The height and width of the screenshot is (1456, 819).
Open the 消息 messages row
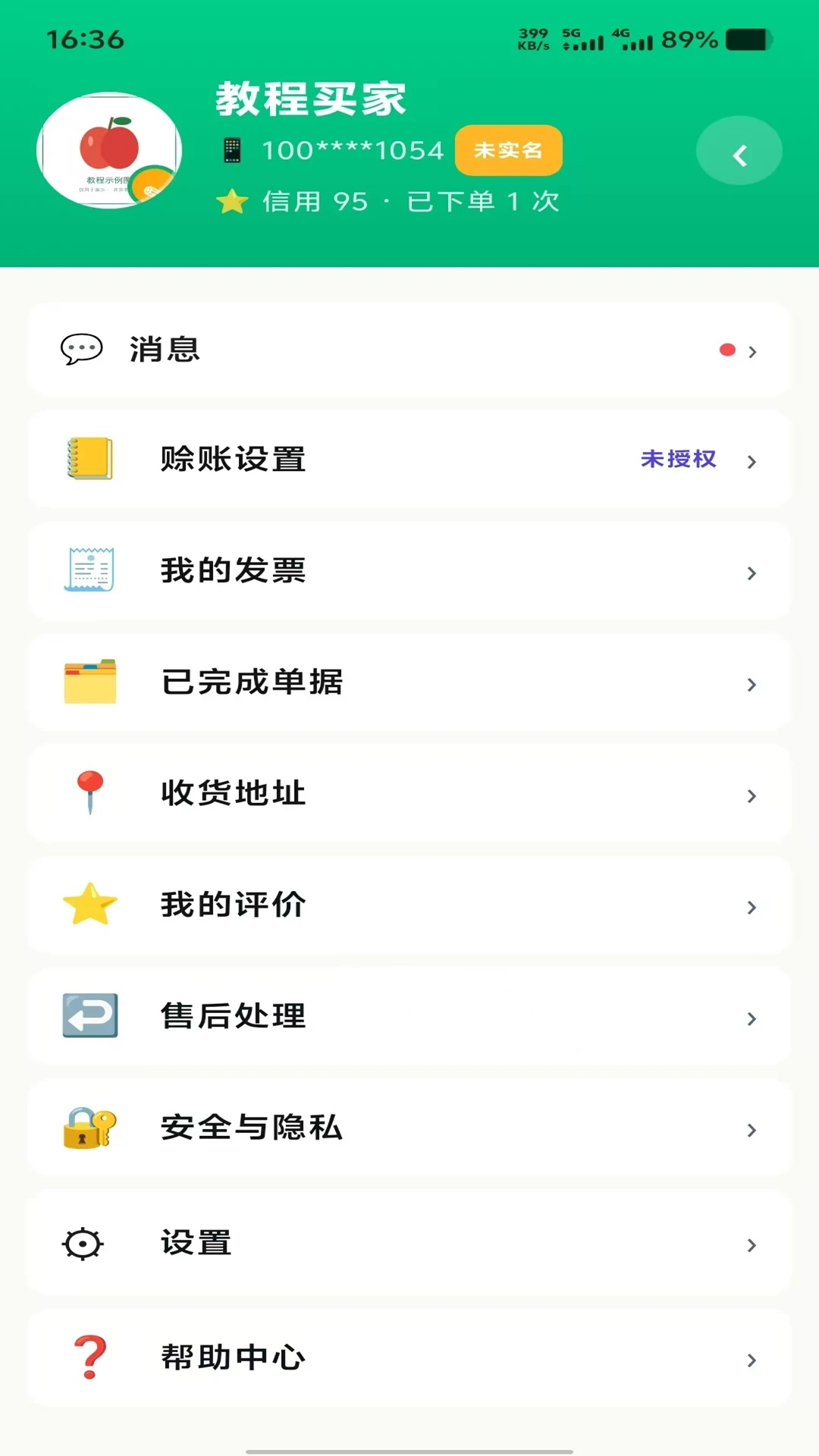click(x=409, y=350)
